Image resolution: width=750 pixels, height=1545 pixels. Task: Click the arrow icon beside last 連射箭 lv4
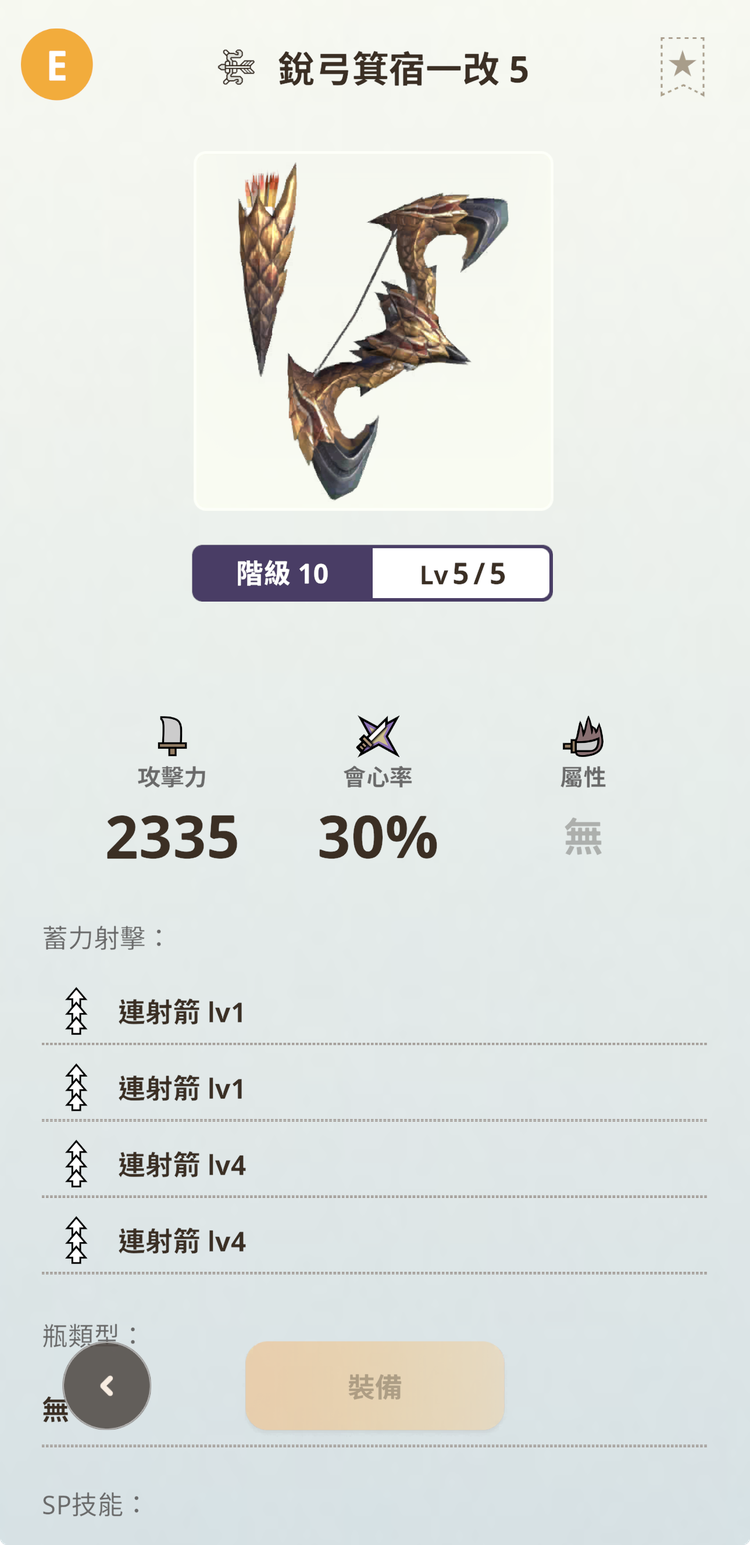(x=75, y=1239)
